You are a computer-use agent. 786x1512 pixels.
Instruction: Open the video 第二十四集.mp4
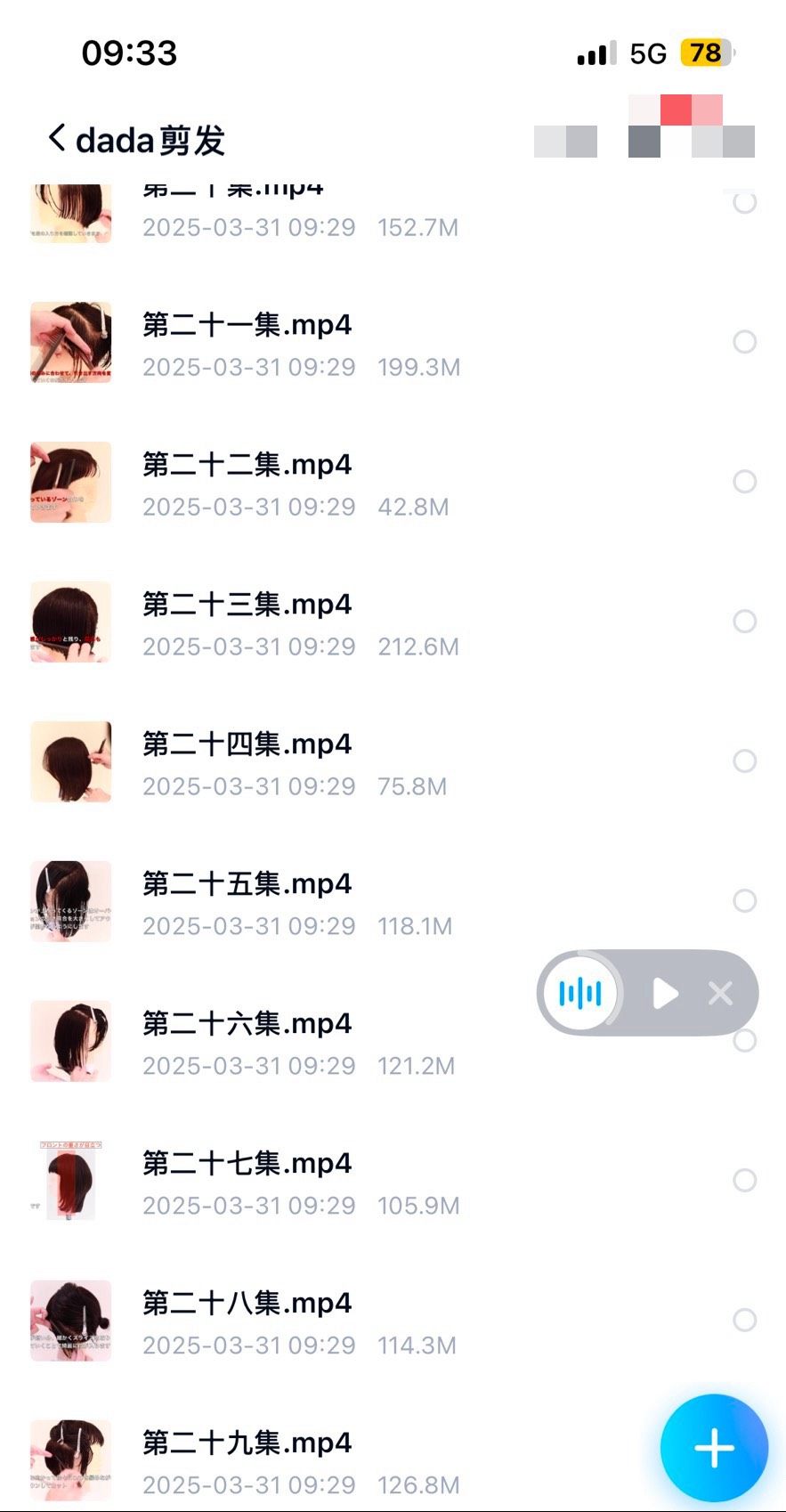tap(247, 745)
